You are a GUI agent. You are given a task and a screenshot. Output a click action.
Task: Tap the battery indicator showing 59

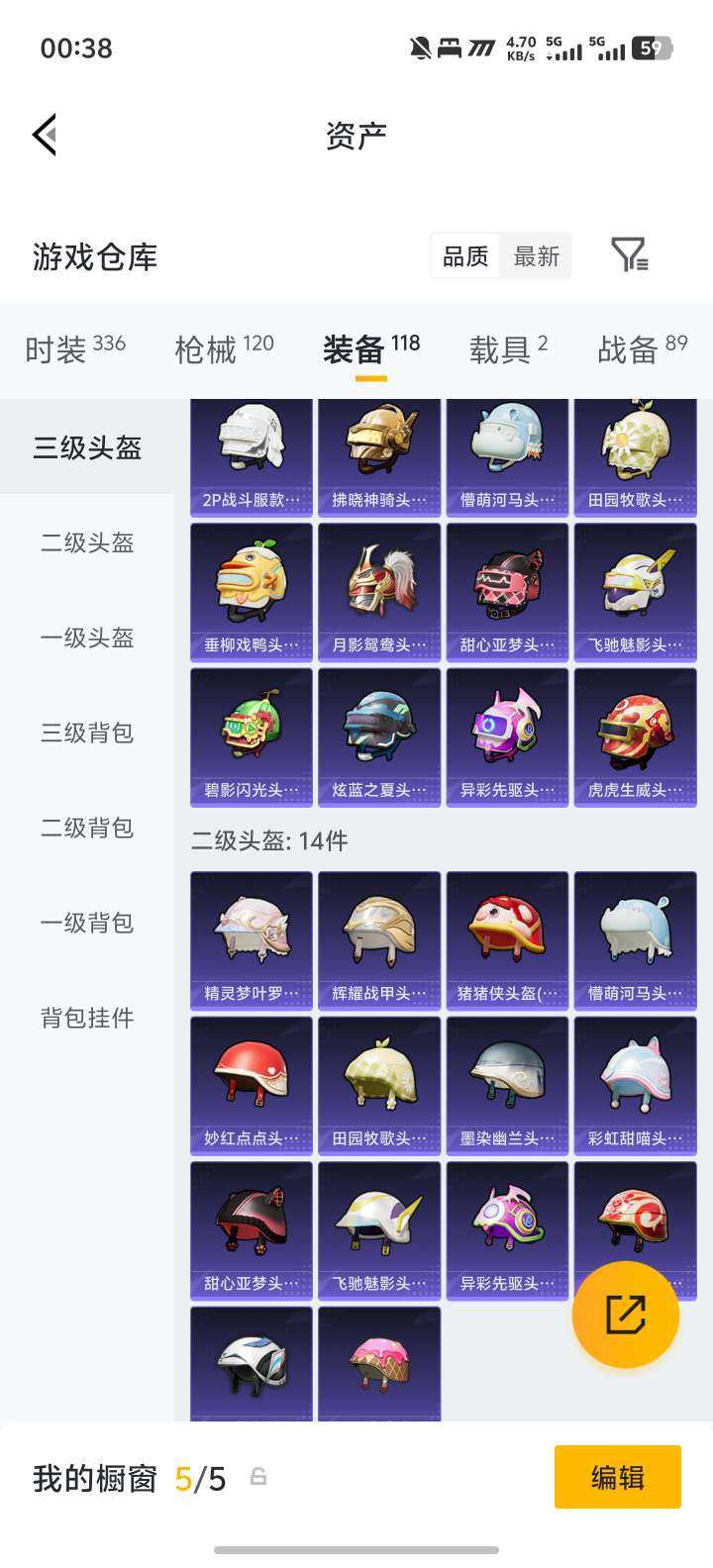(652, 46)
